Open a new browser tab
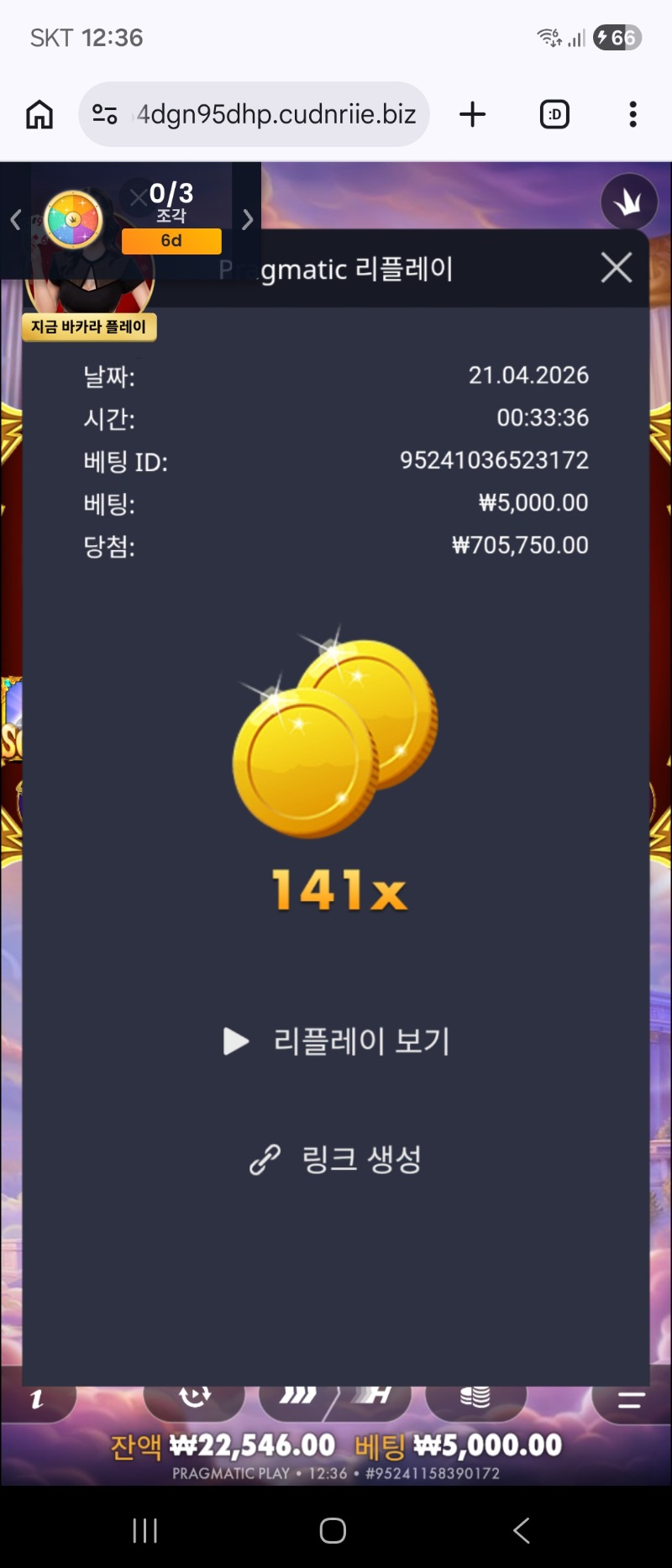Screen dimensions: 672x1568 473,114
